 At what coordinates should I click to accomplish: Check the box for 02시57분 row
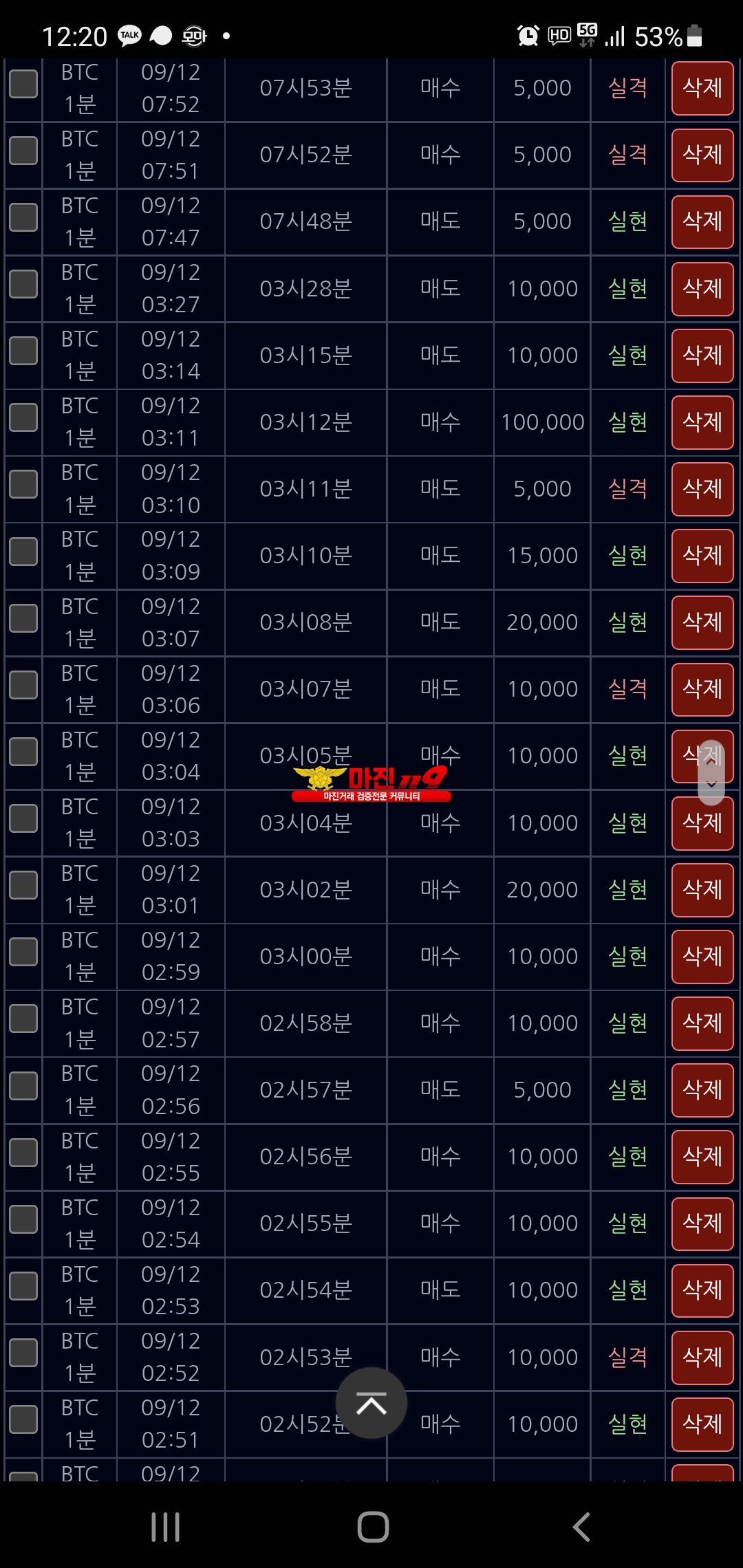pyautogui.click(x=23, y=1086)
